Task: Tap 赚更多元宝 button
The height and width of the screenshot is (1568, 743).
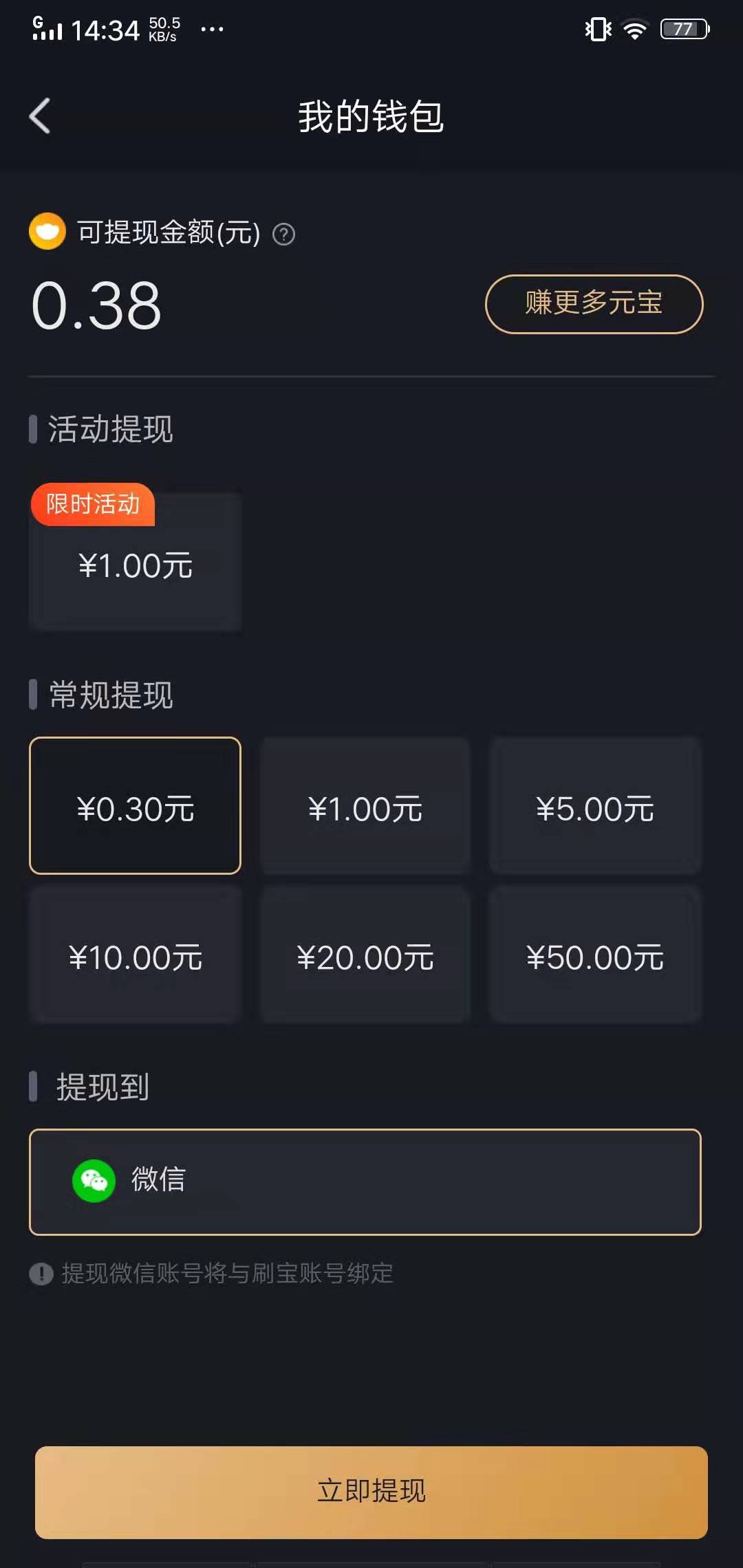Action: [594, 304]
